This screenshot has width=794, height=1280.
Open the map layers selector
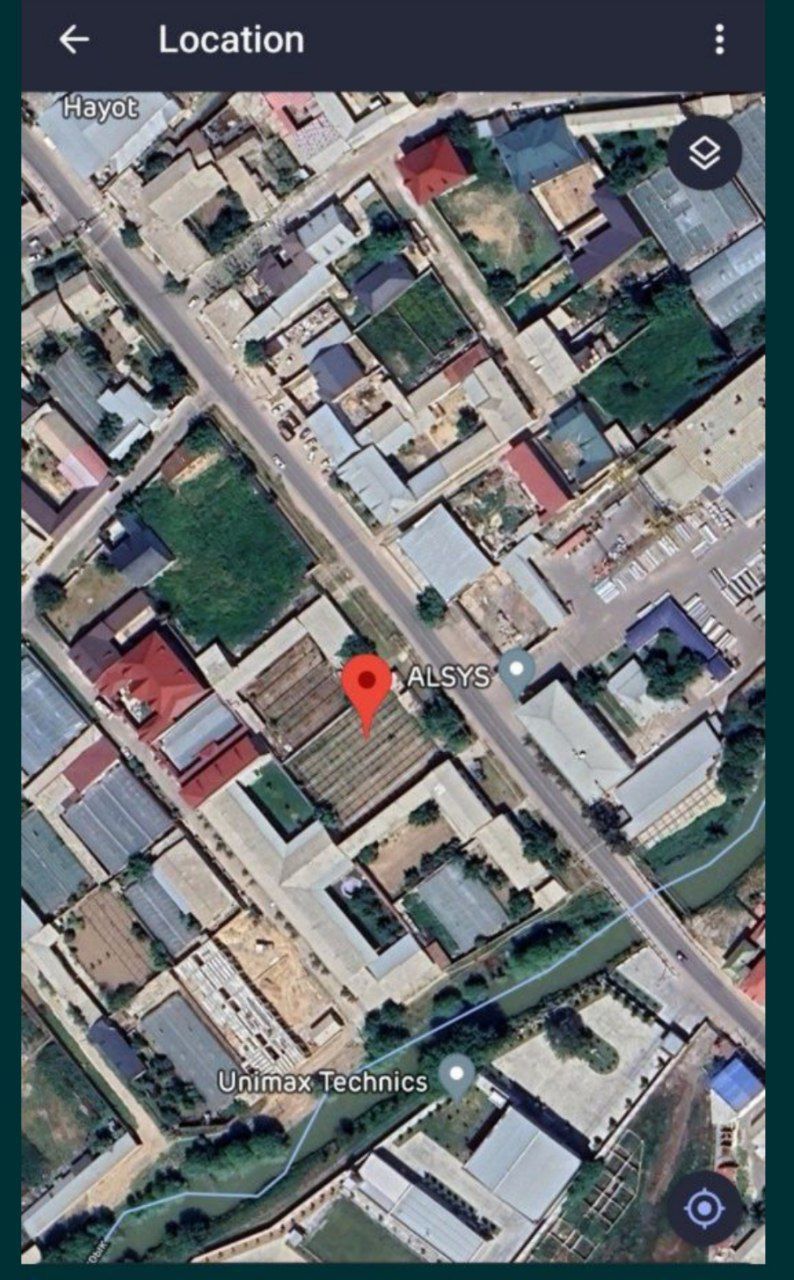(x=704, y=153)
